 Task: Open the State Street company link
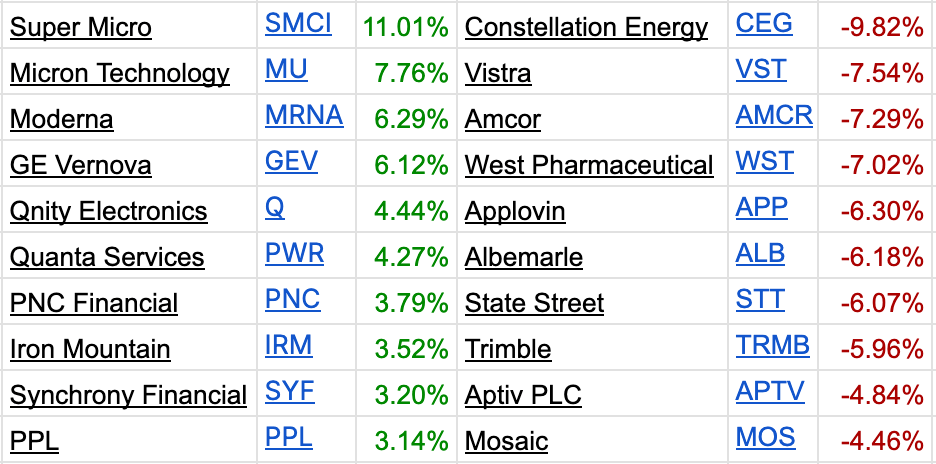(x=534, y=303)
